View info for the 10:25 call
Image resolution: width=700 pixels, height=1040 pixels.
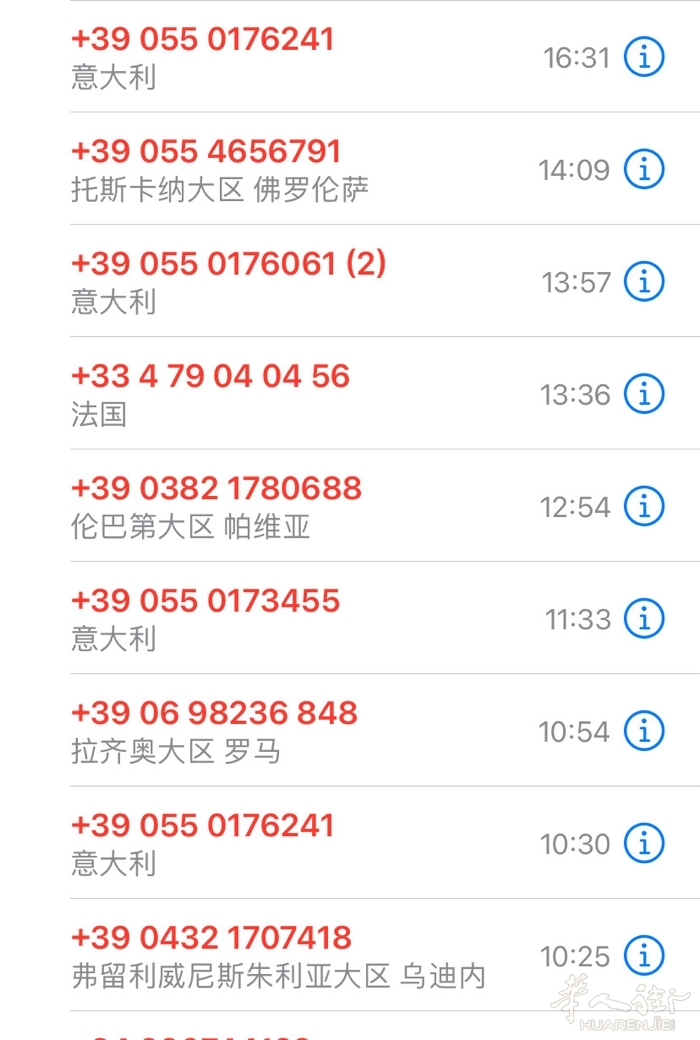pos(644,955)
